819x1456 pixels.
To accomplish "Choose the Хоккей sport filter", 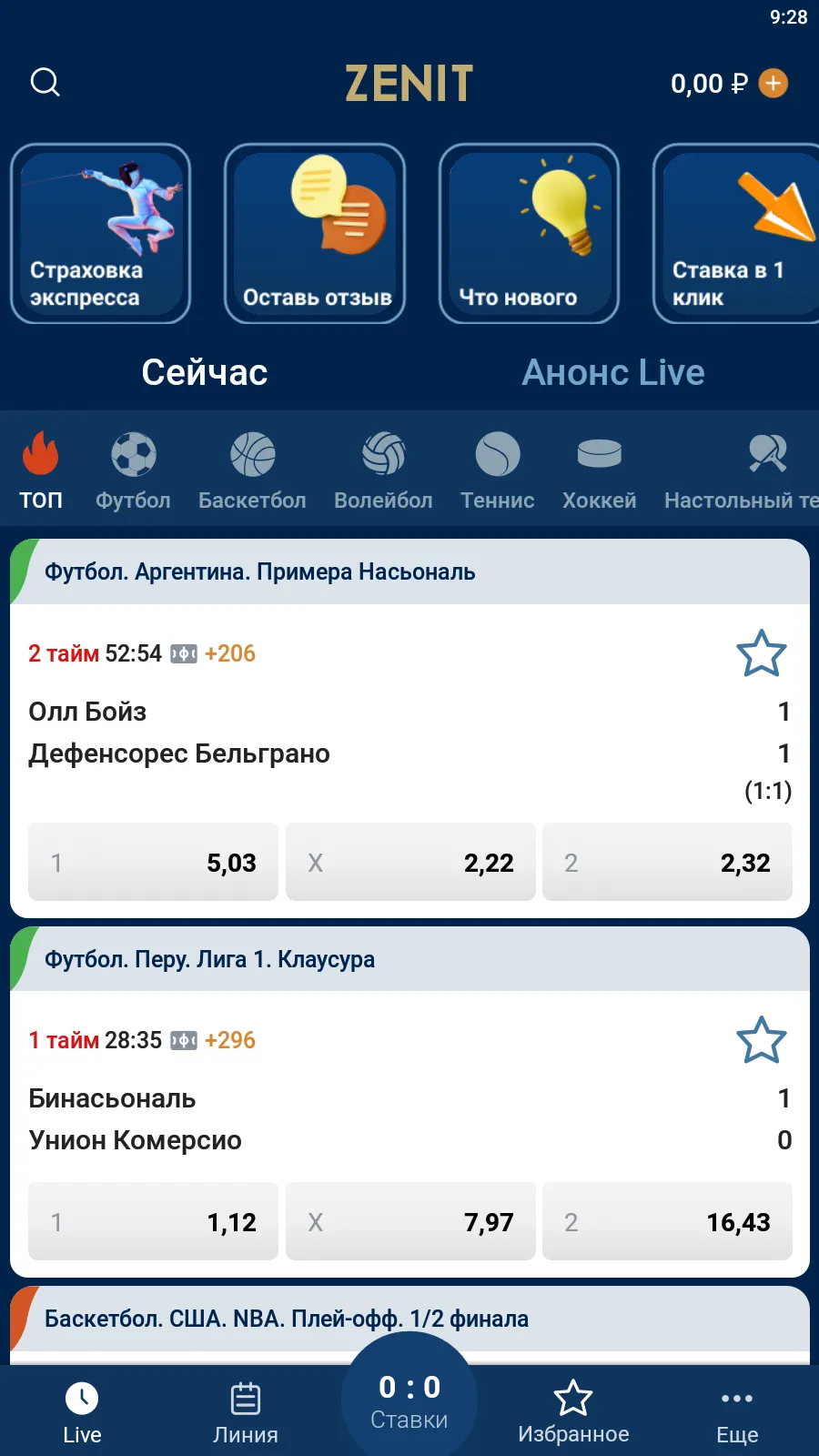I will tap(599, 470).
